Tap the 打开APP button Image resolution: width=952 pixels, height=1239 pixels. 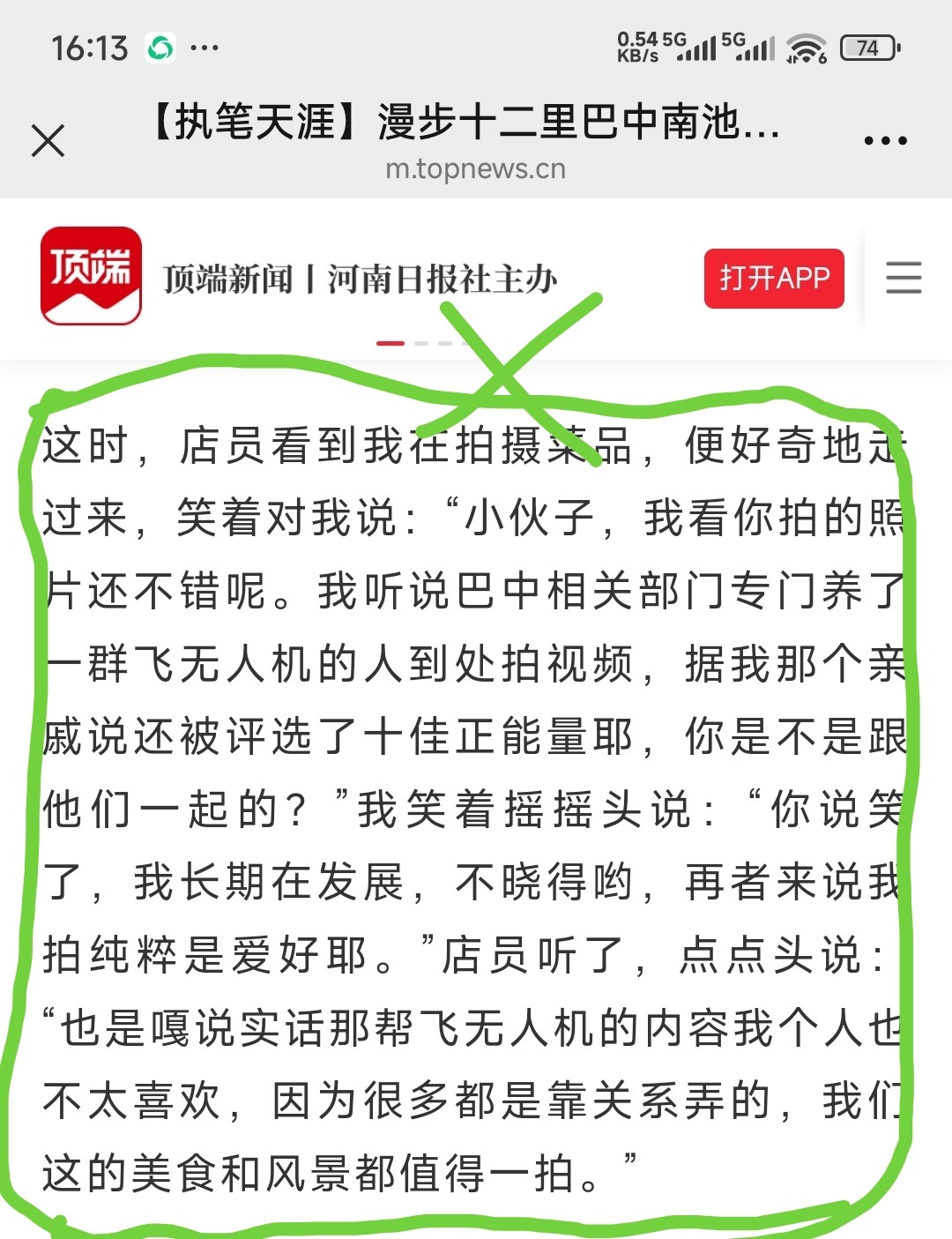coord(774,279)
